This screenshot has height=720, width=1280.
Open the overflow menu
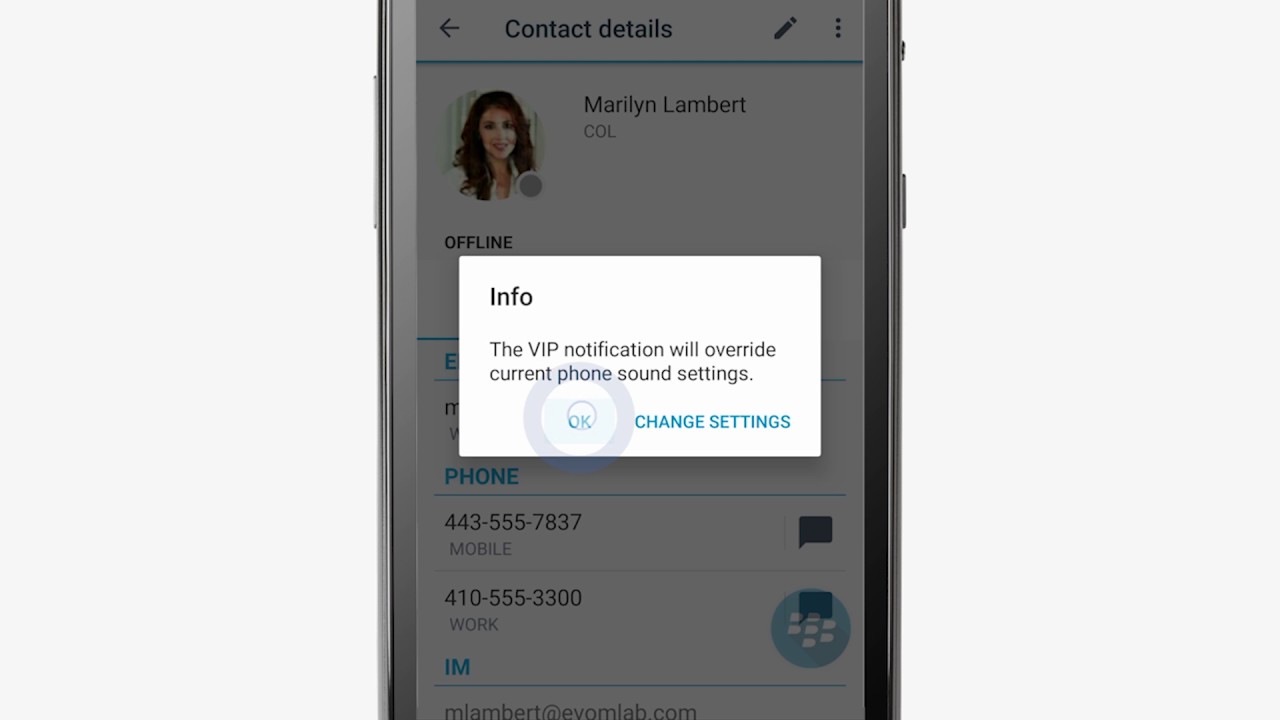click(838, 29)
